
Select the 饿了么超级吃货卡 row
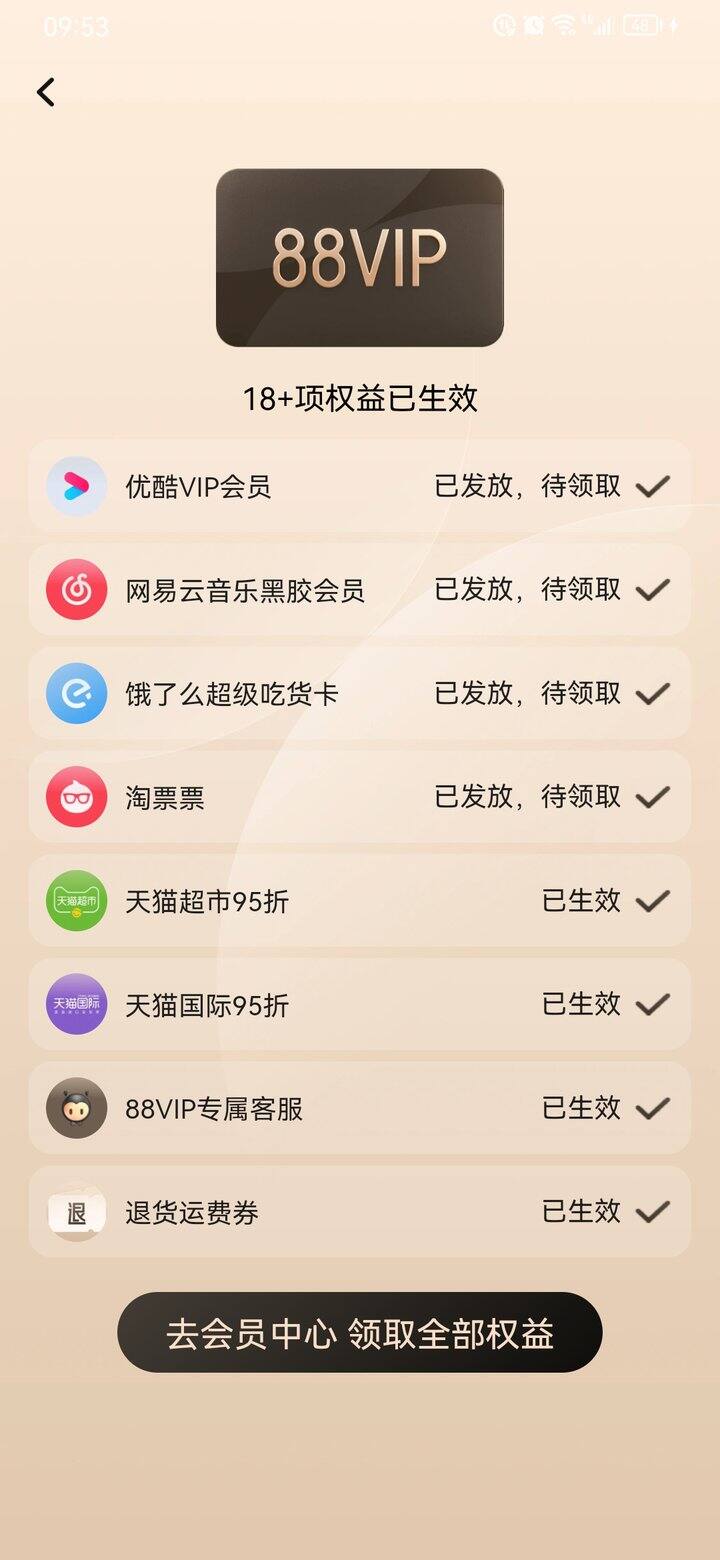tap(360, 693)
